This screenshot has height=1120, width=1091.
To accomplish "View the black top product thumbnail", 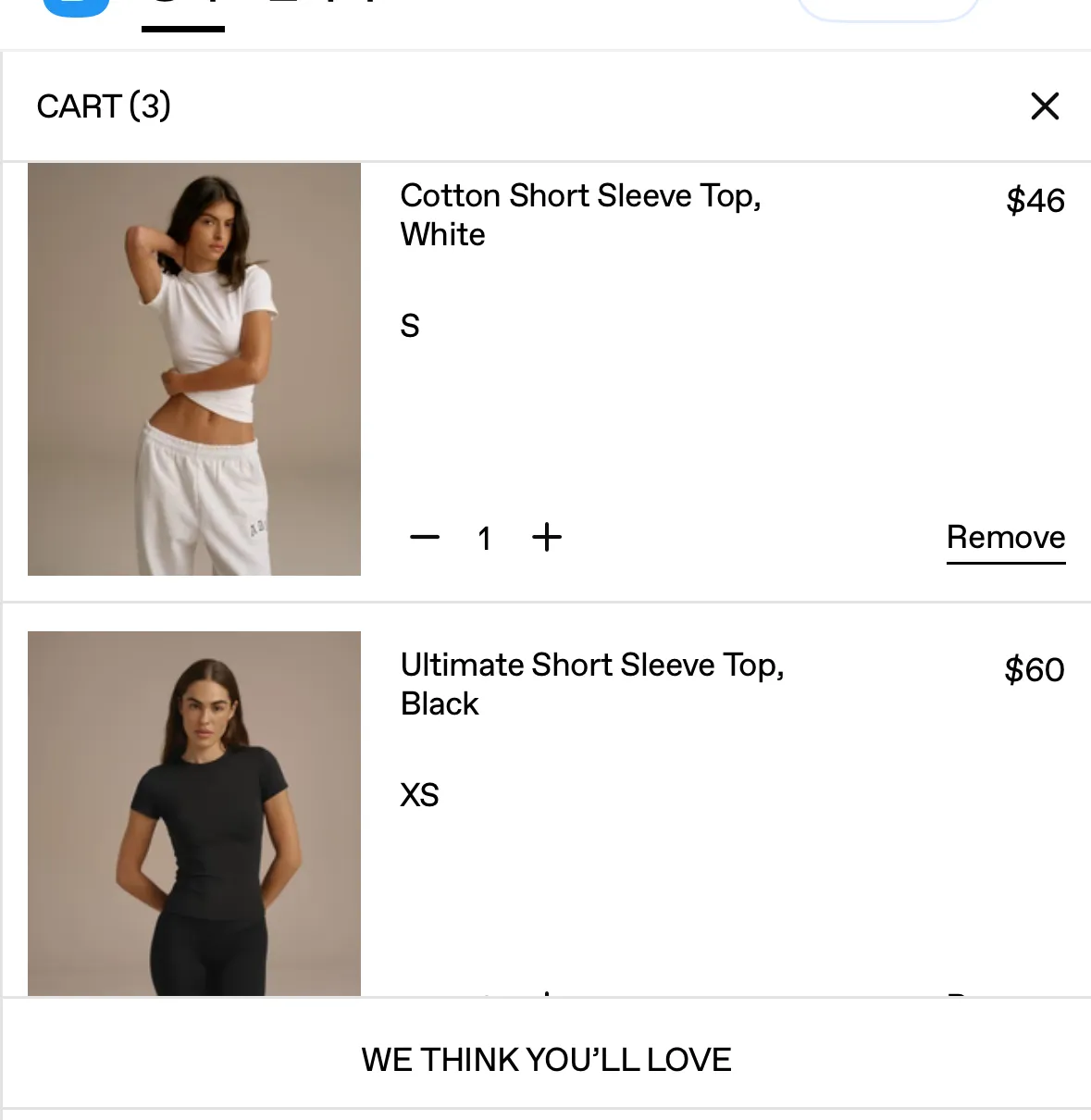I will [194, 814].
